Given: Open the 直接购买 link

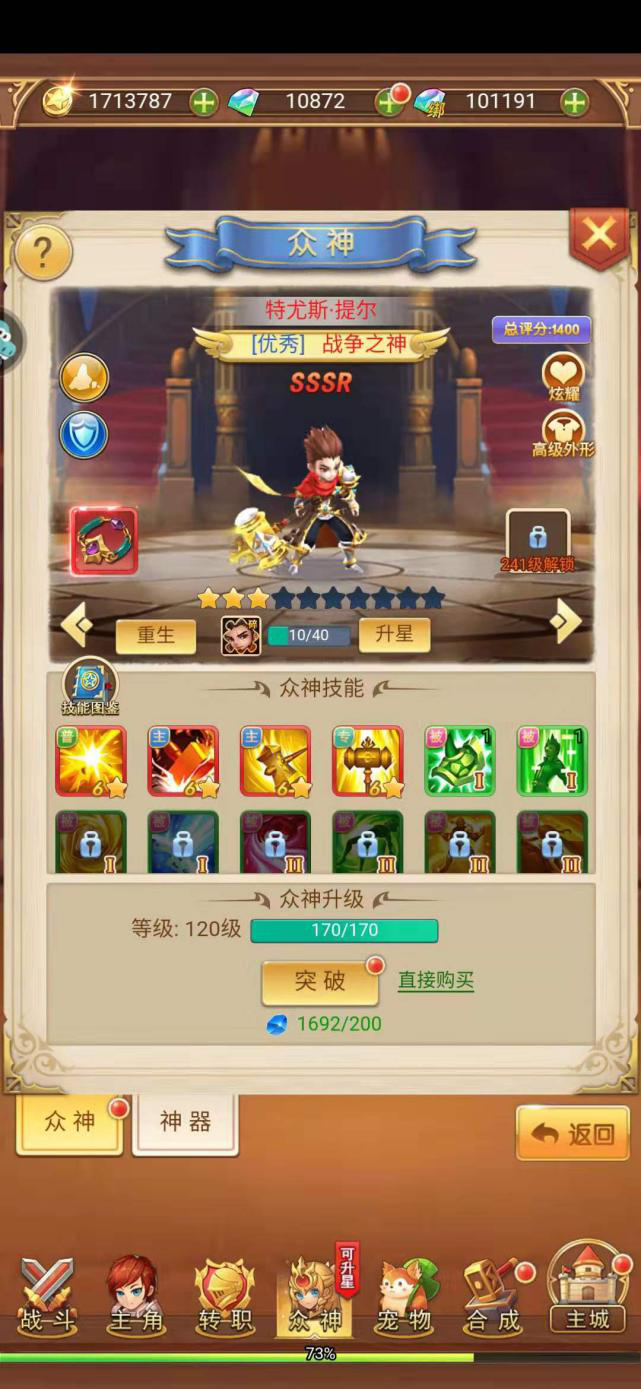Looking at the screenshot, I should [435, 980].
